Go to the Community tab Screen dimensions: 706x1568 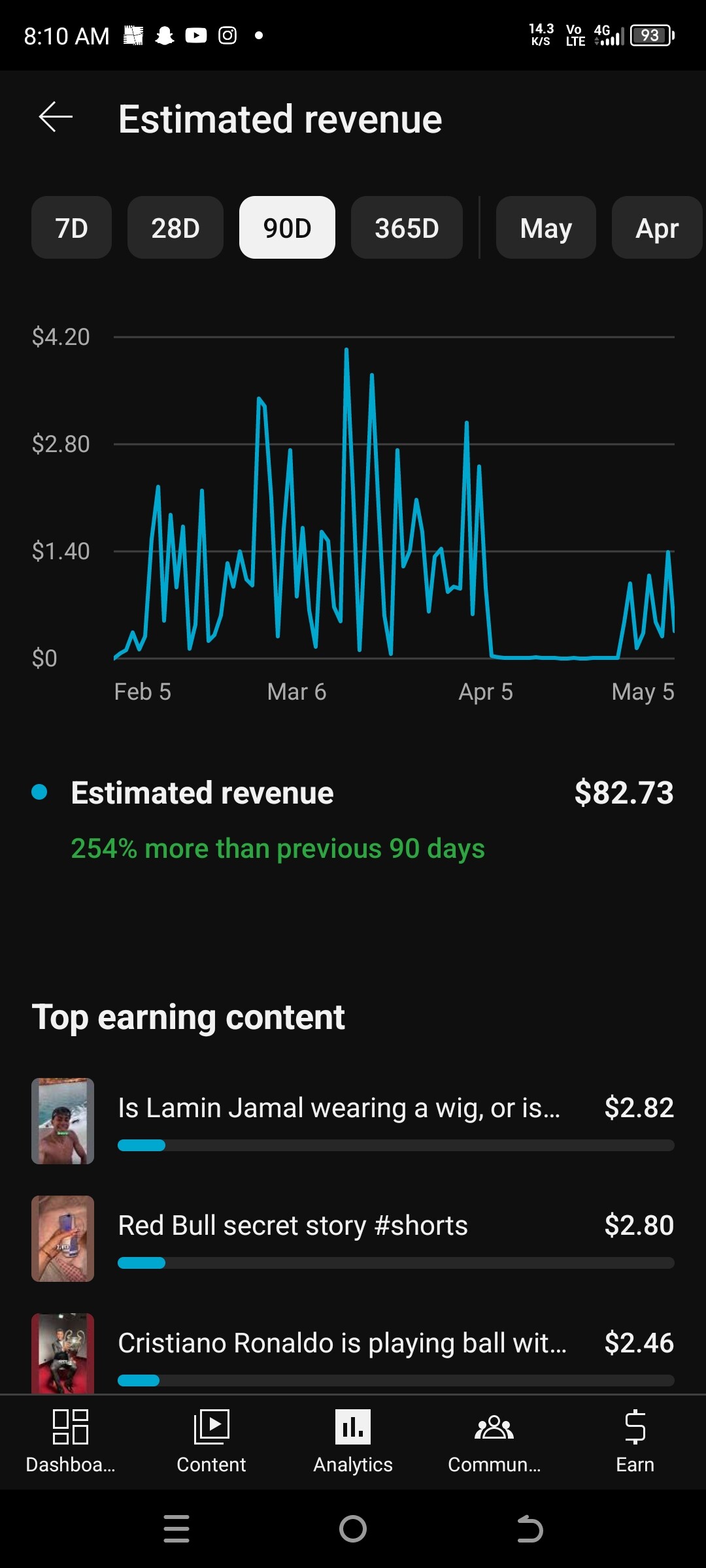click(494, 1441)
